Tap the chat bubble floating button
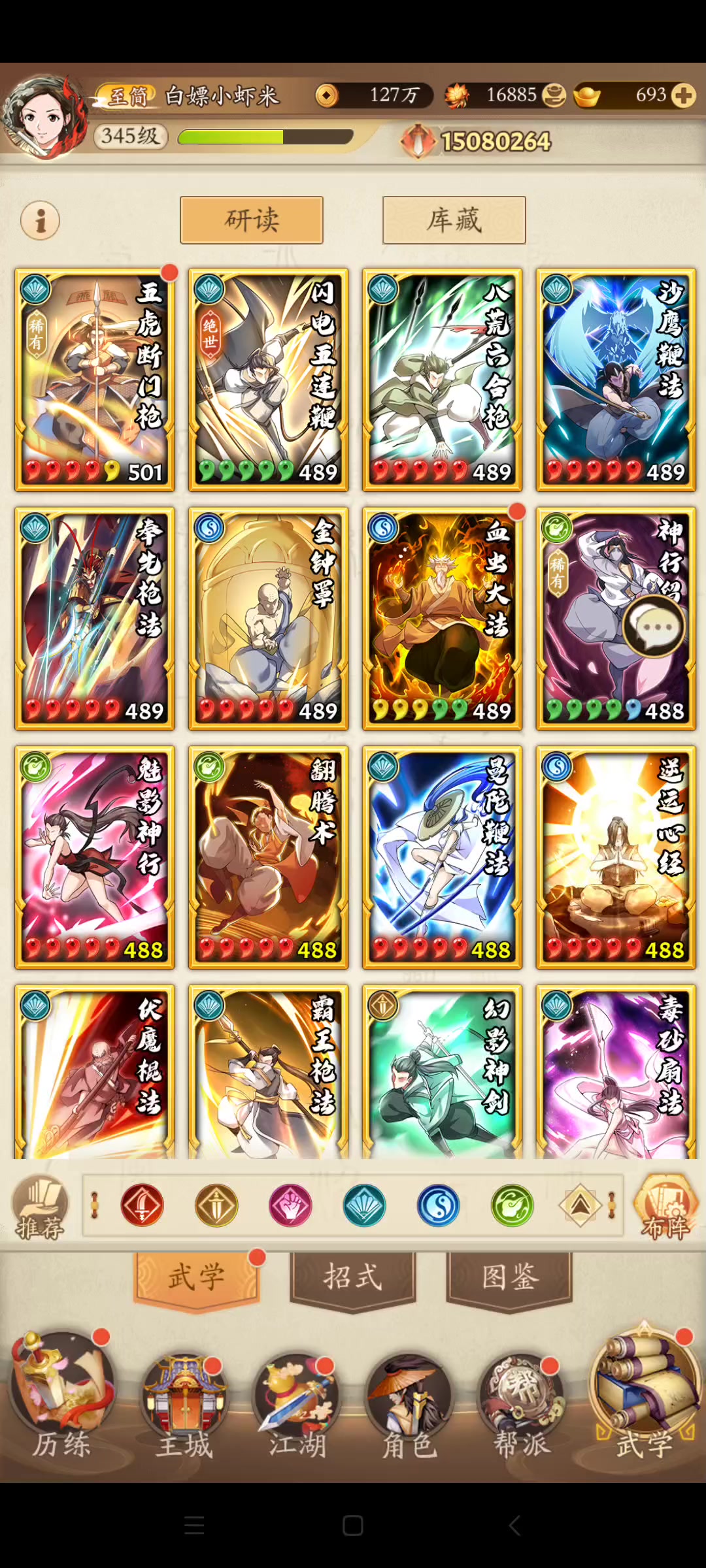706x1568 pixels. (654, 627)
